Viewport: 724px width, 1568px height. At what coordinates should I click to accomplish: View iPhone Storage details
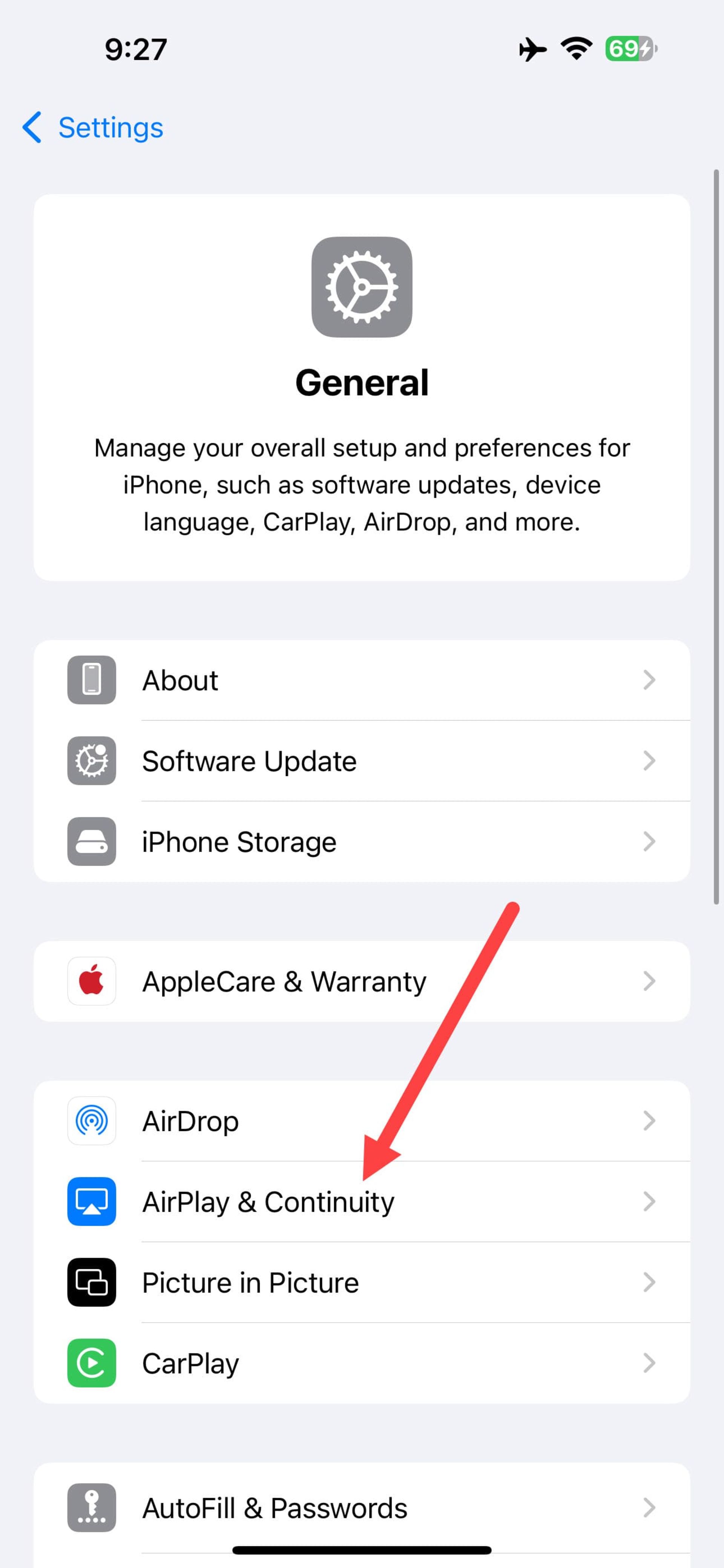[x=362, y=842]
